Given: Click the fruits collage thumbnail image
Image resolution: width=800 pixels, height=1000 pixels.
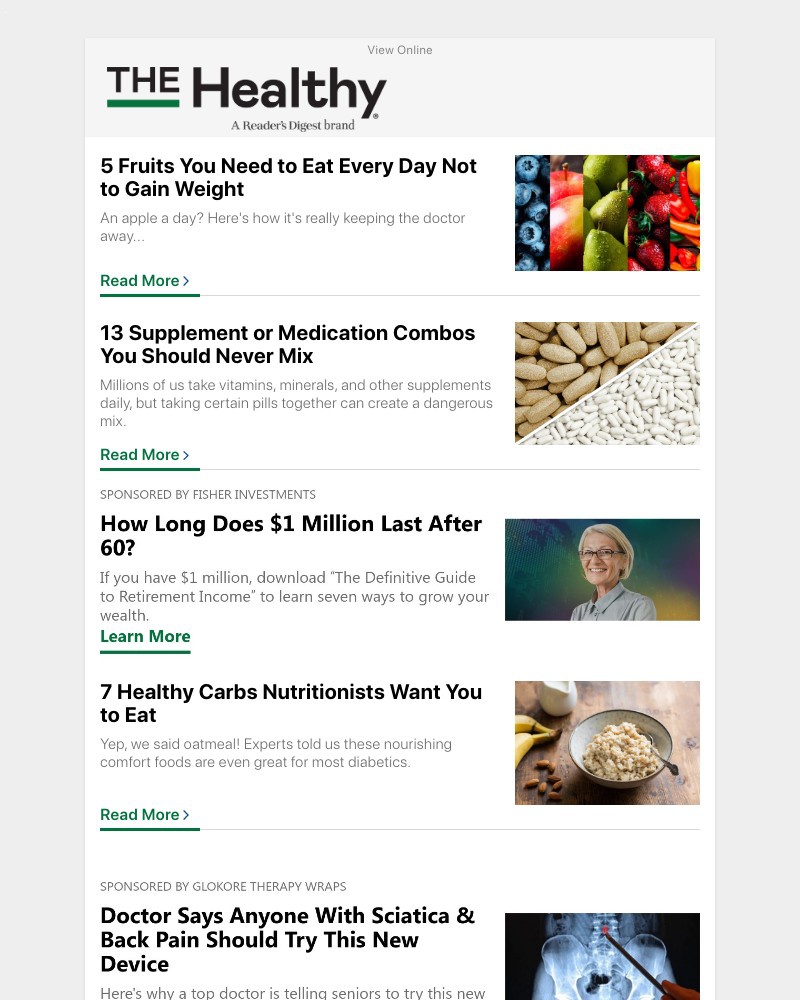Looking at the screenshot, I should [607, 212].
